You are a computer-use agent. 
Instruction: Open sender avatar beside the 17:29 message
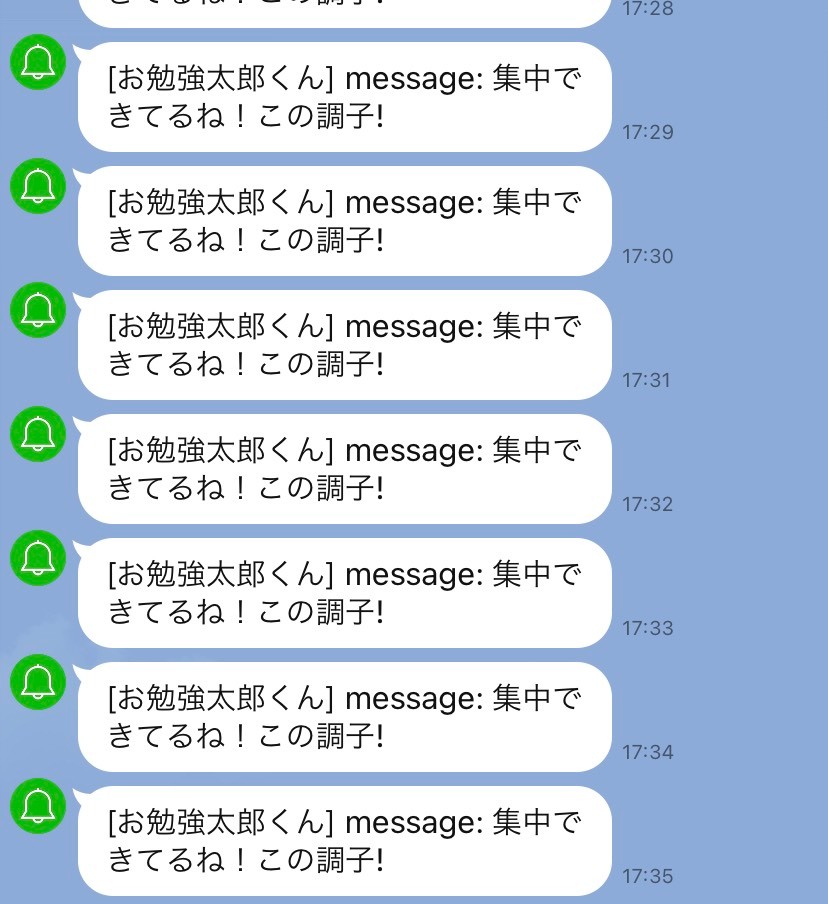38,62
